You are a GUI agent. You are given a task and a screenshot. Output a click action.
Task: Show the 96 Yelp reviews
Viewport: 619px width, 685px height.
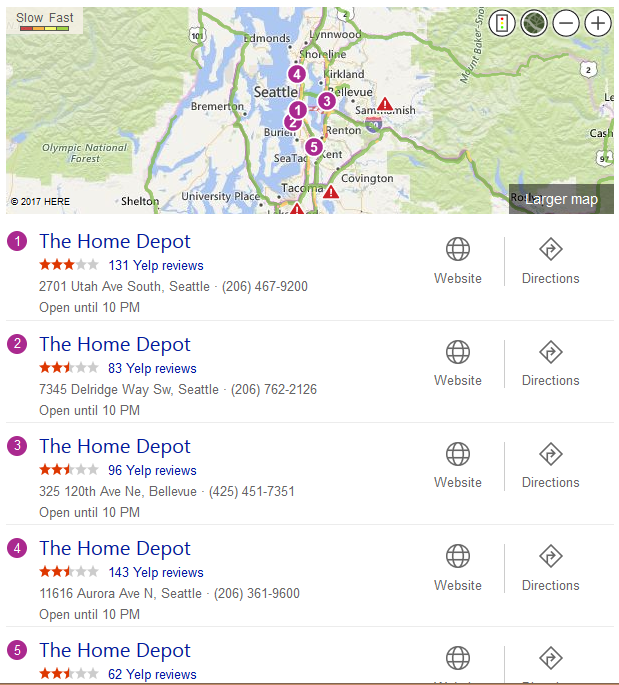pyautogui.click(x=152, y=470)
